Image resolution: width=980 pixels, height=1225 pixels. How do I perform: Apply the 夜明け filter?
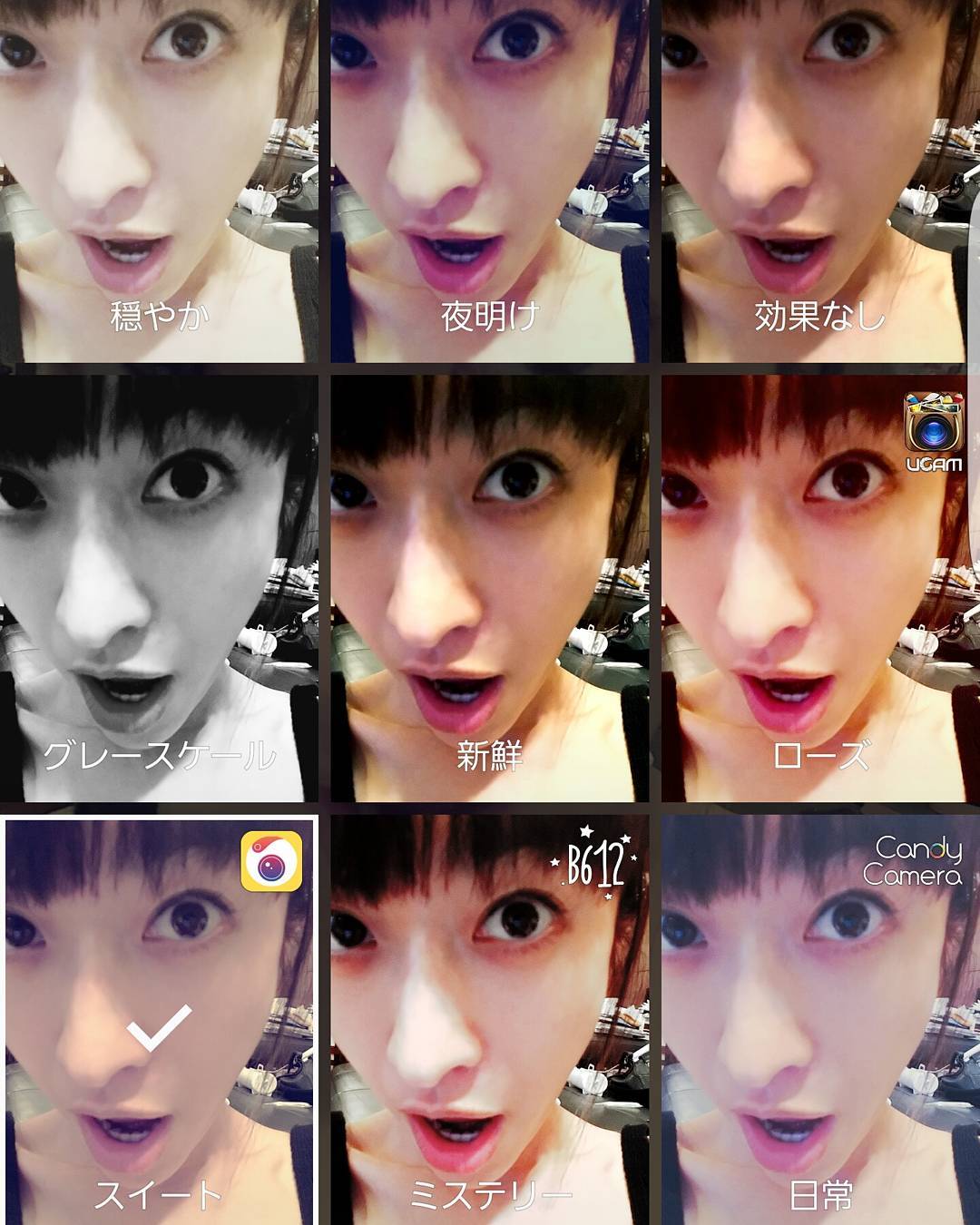[x=490, y=181]
